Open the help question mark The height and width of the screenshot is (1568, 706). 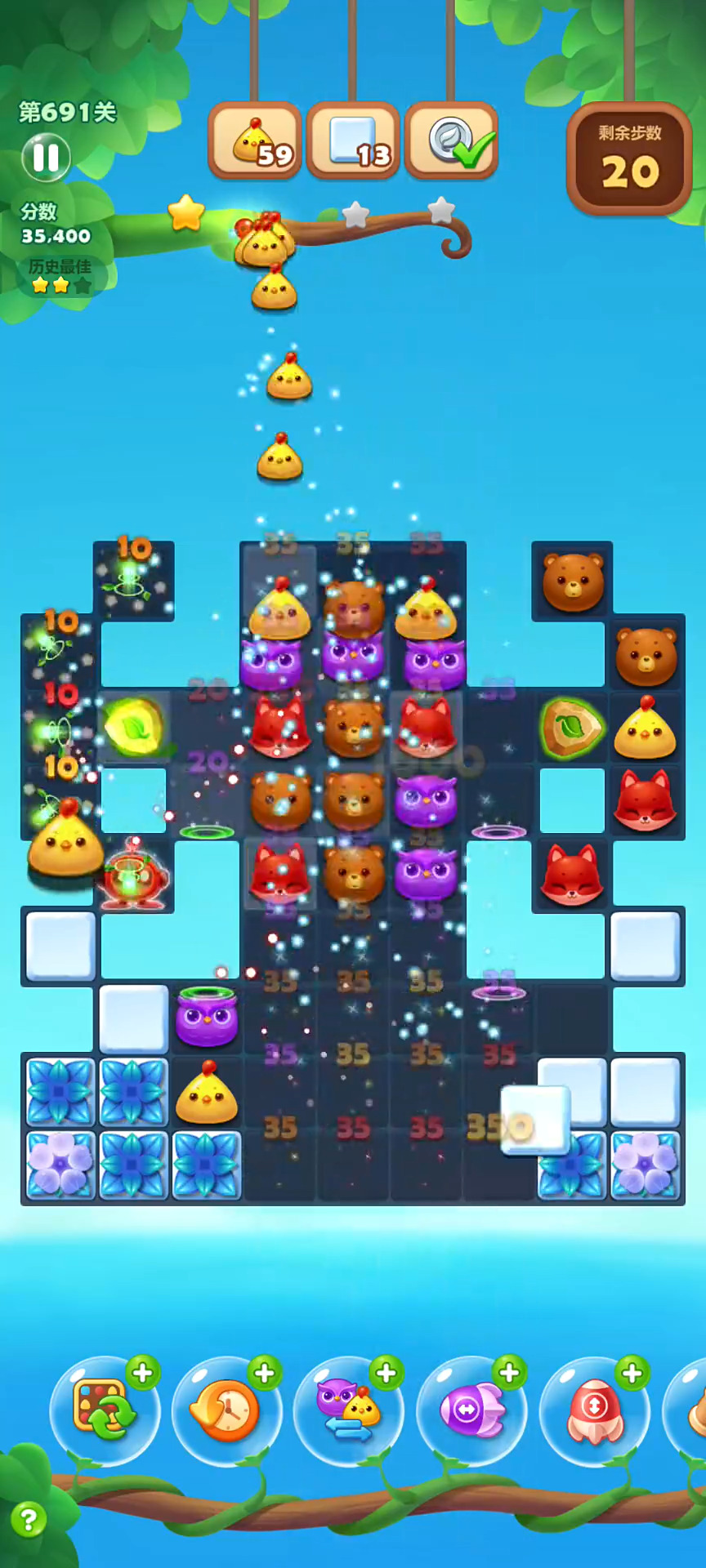point(29,1521)
